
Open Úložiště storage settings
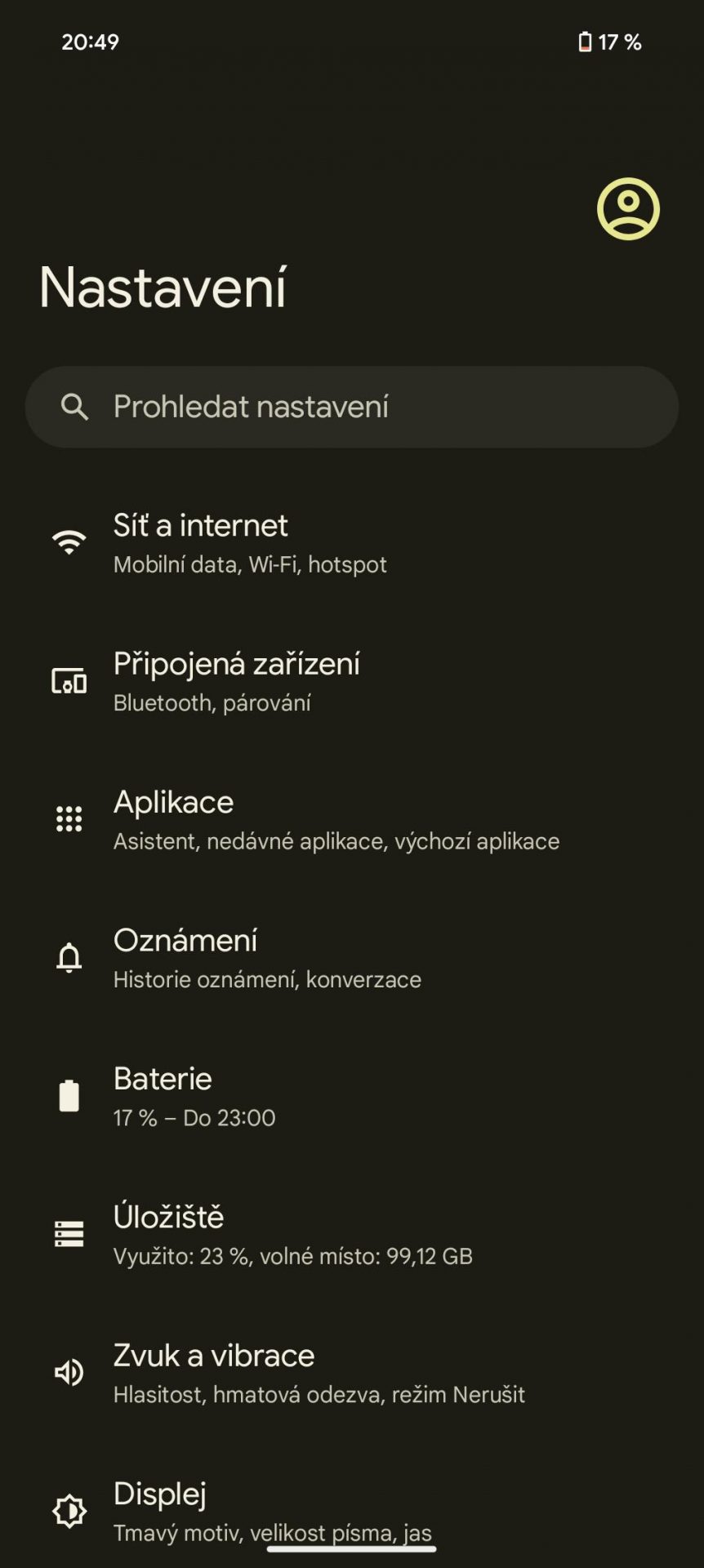[352, 1234]
